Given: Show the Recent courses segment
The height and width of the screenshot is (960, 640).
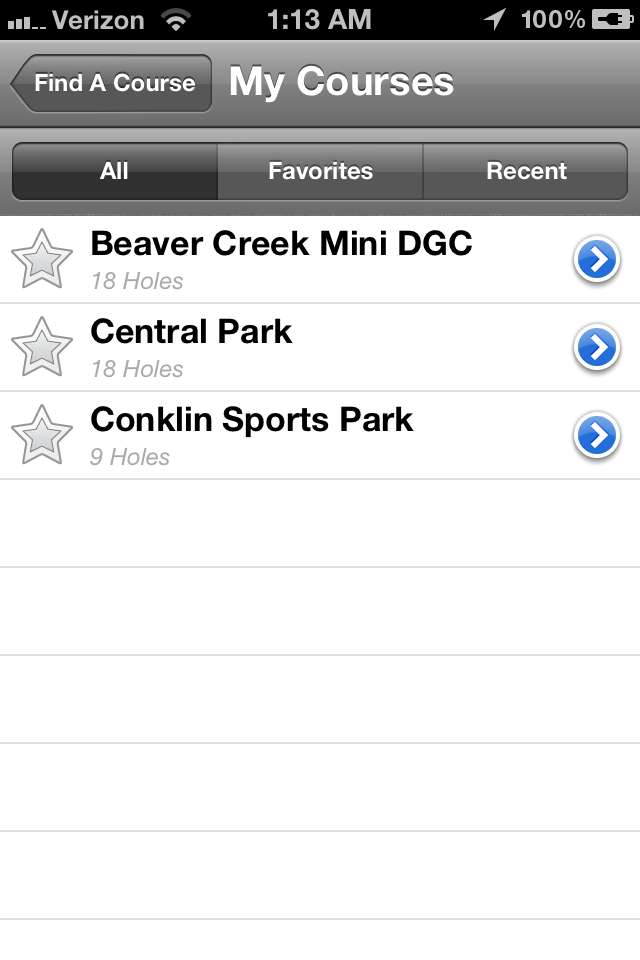Looking at the screenshot, I should click(x=526, y=171).
